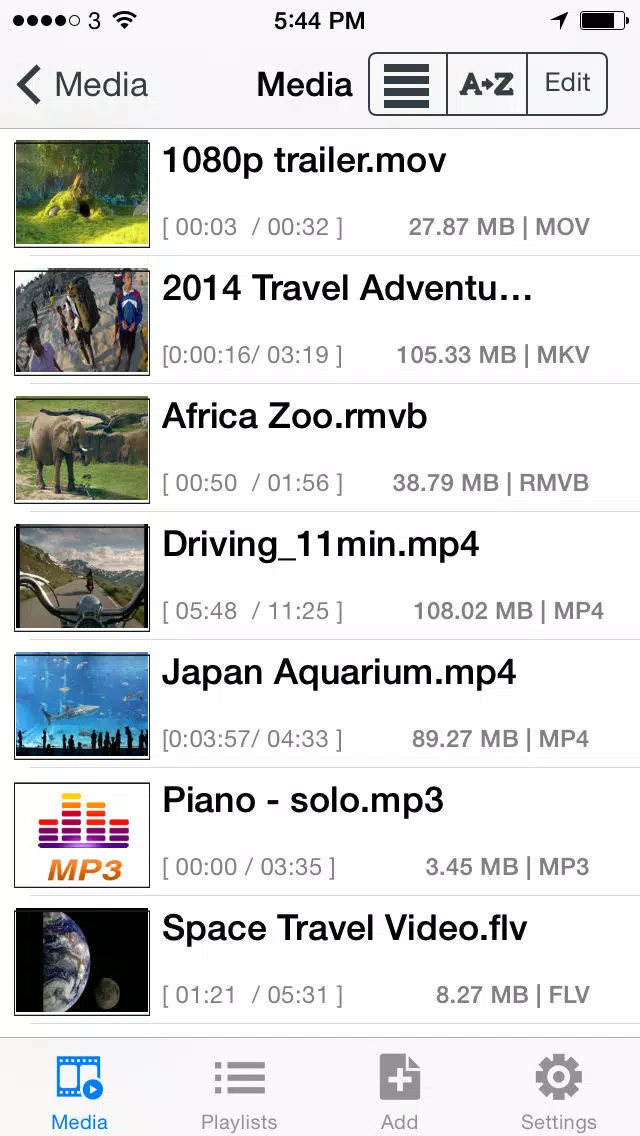Go back to the previous Media screen
This screenshot has width=640, height=1136.
tap(82, 85)
